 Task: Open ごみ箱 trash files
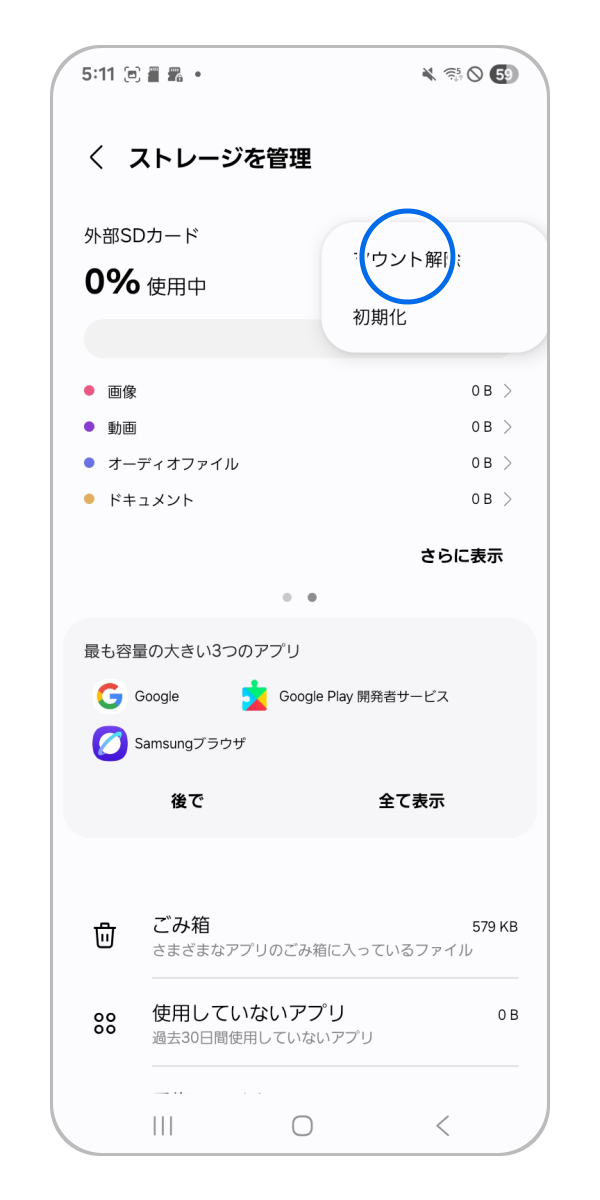click(x=300, y=936)
